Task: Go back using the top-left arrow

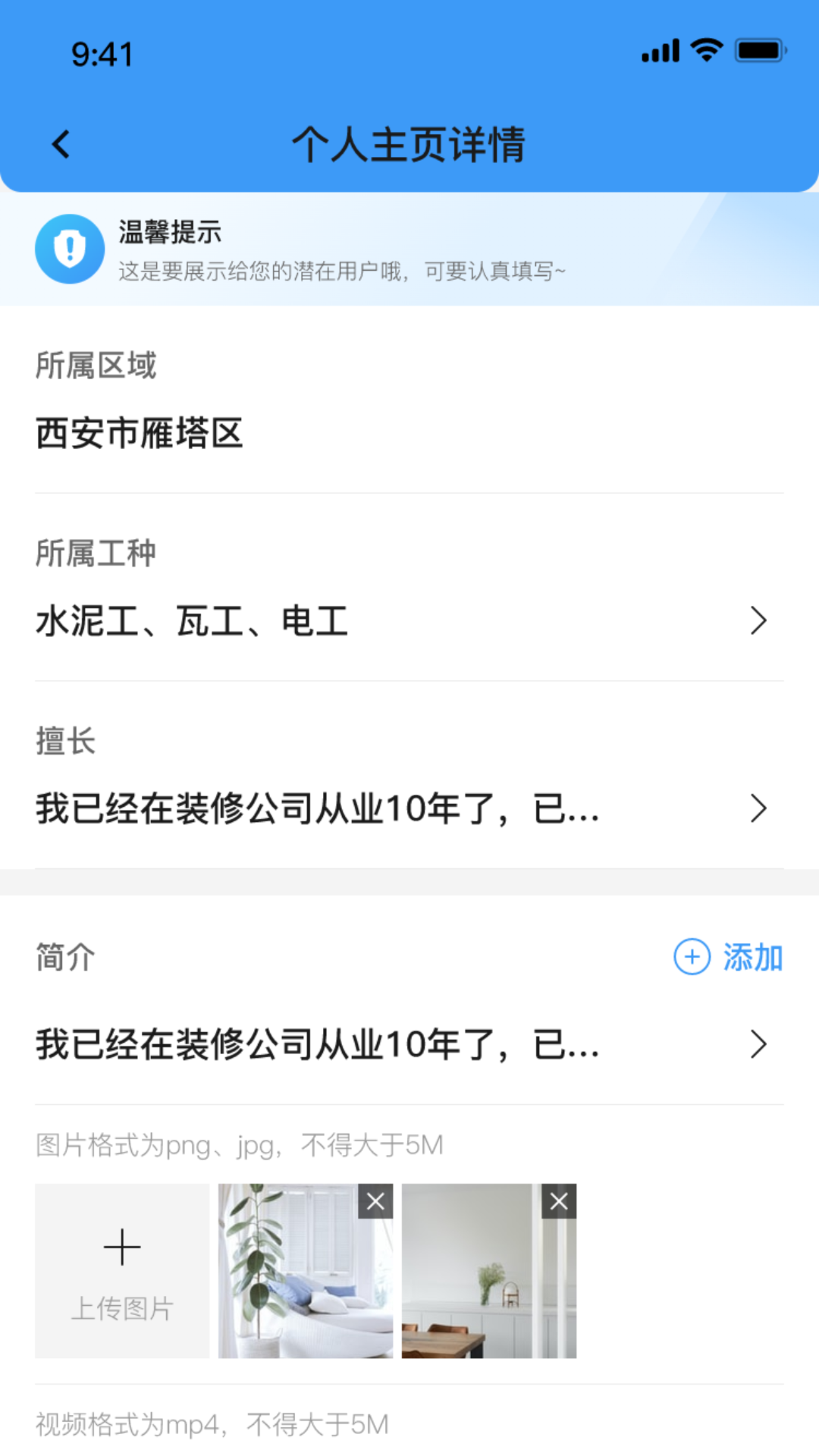Action: [61, 144]
